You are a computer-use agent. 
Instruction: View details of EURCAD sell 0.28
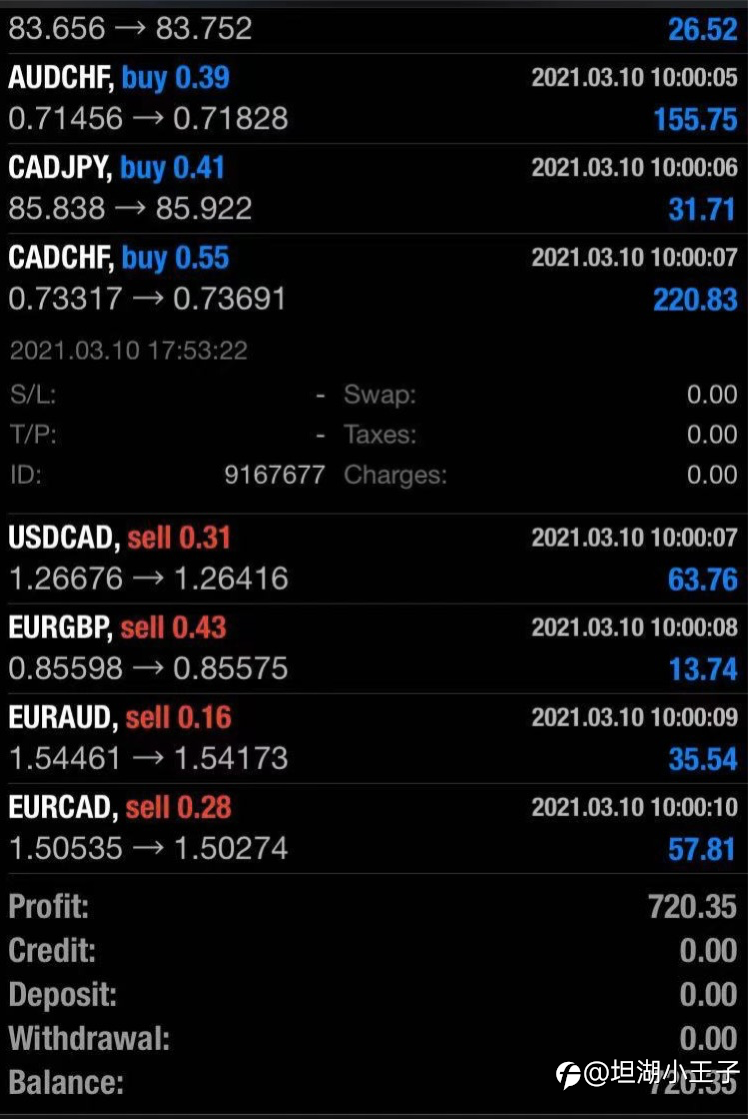click(373, 828)
